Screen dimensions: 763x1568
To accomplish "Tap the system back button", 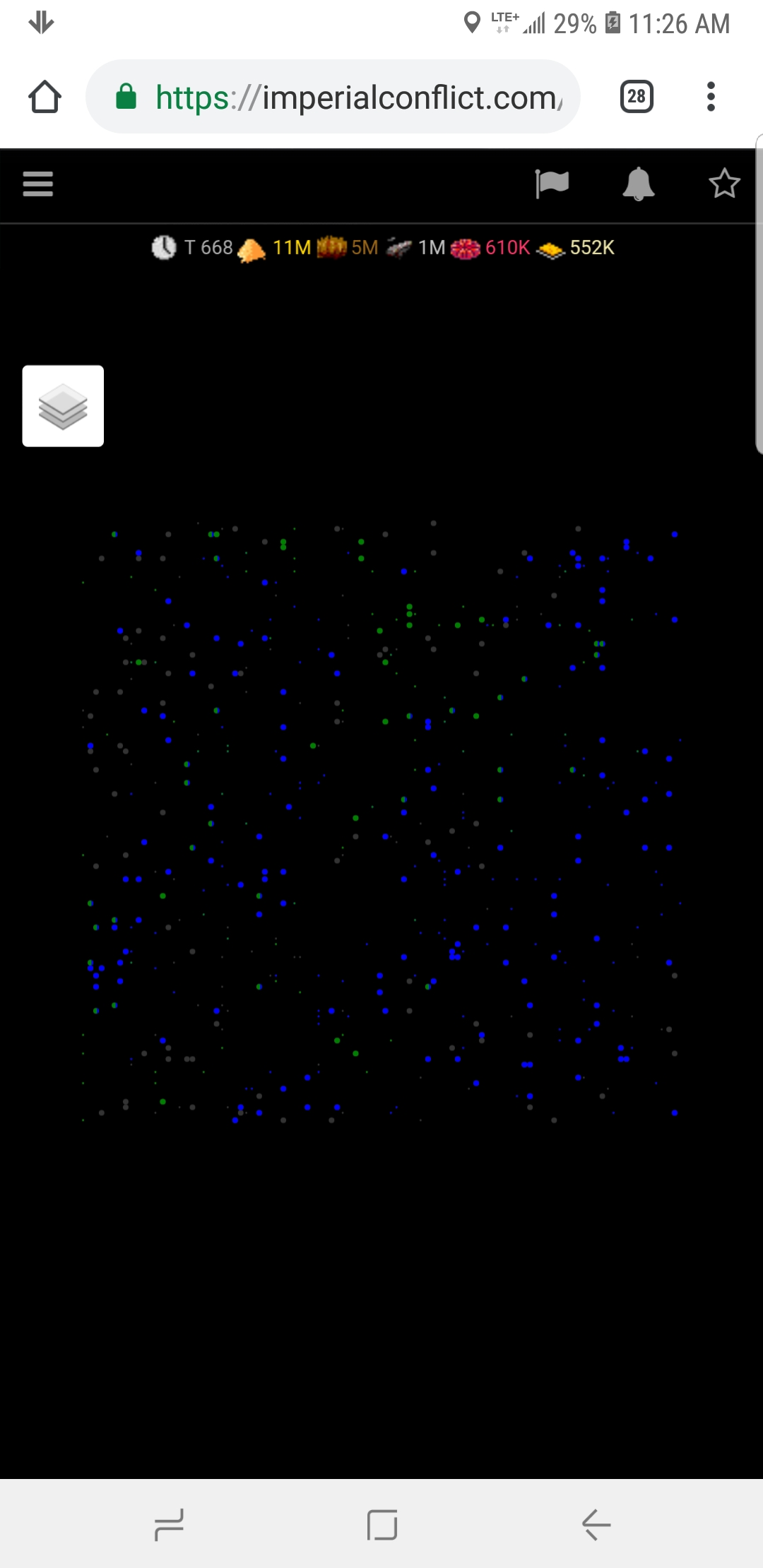I will pos(596,1524).
